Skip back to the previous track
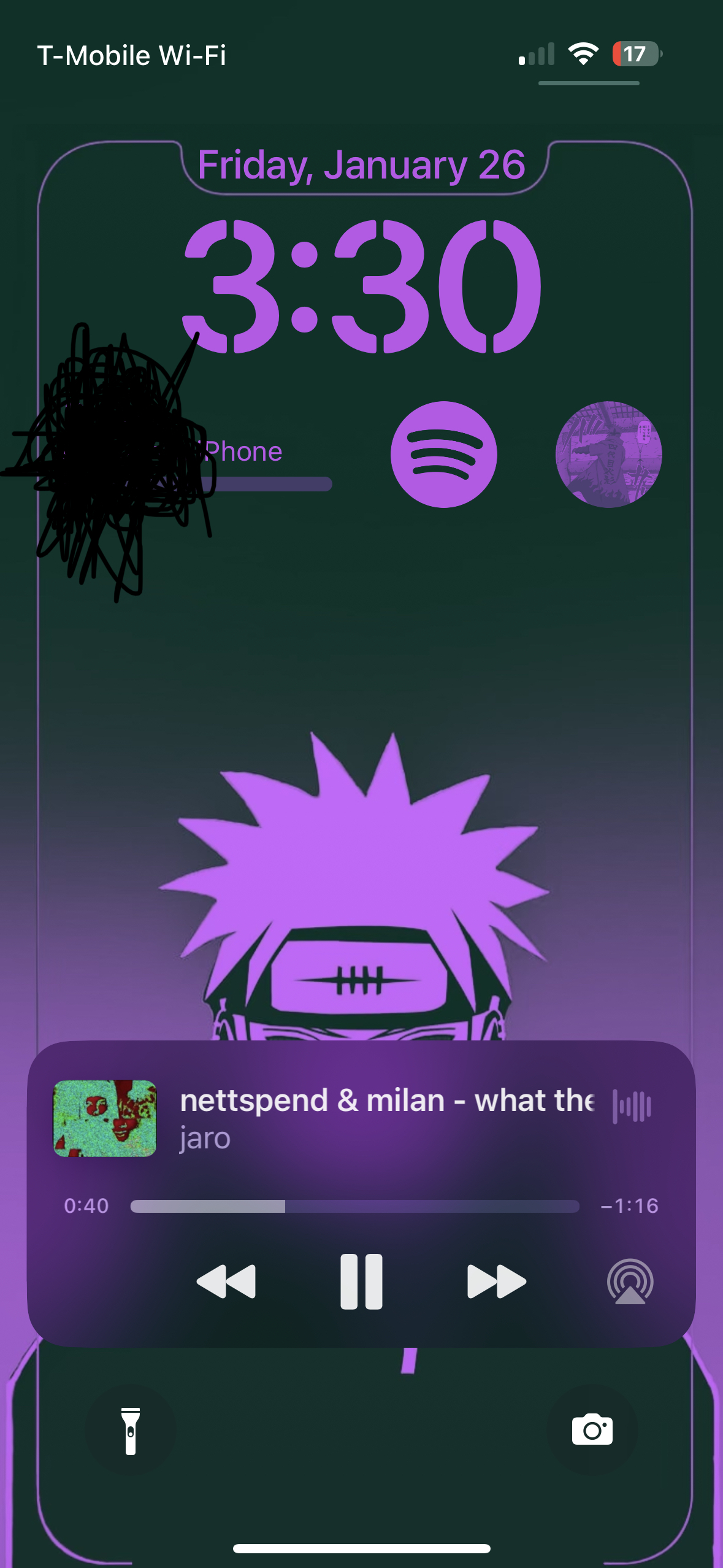This screenshot has width=723, height=1568. pos(226,1282)
